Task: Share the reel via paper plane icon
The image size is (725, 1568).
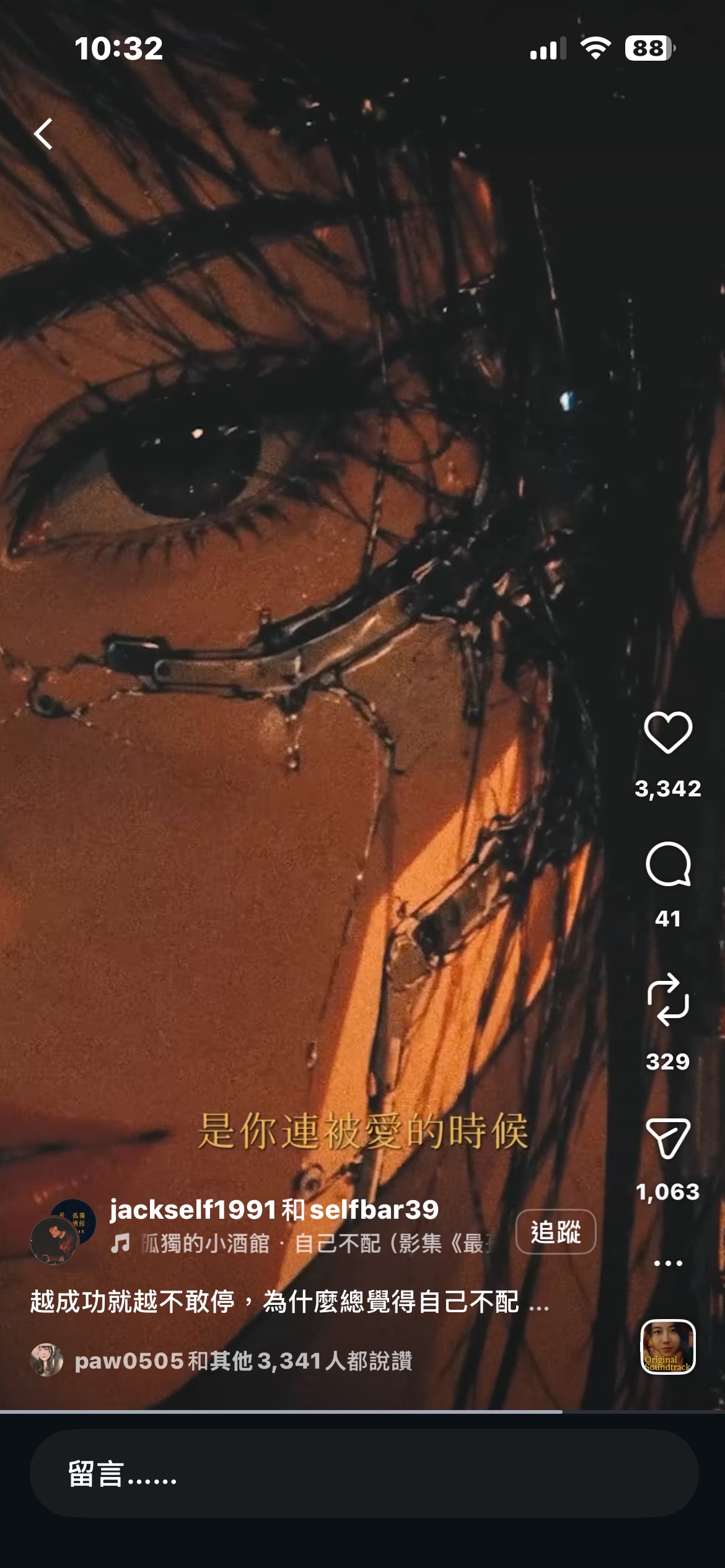Action: [x=668, y=1138]
